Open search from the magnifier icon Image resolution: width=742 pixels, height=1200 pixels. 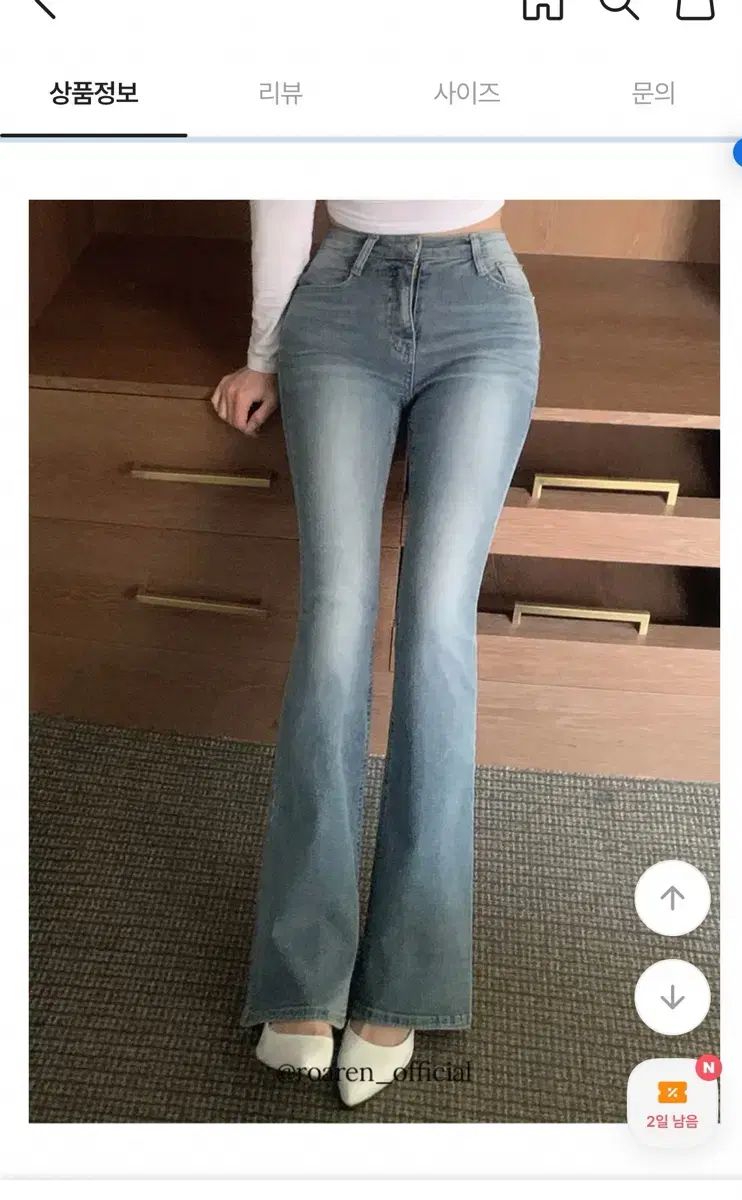tap(619, 6)
